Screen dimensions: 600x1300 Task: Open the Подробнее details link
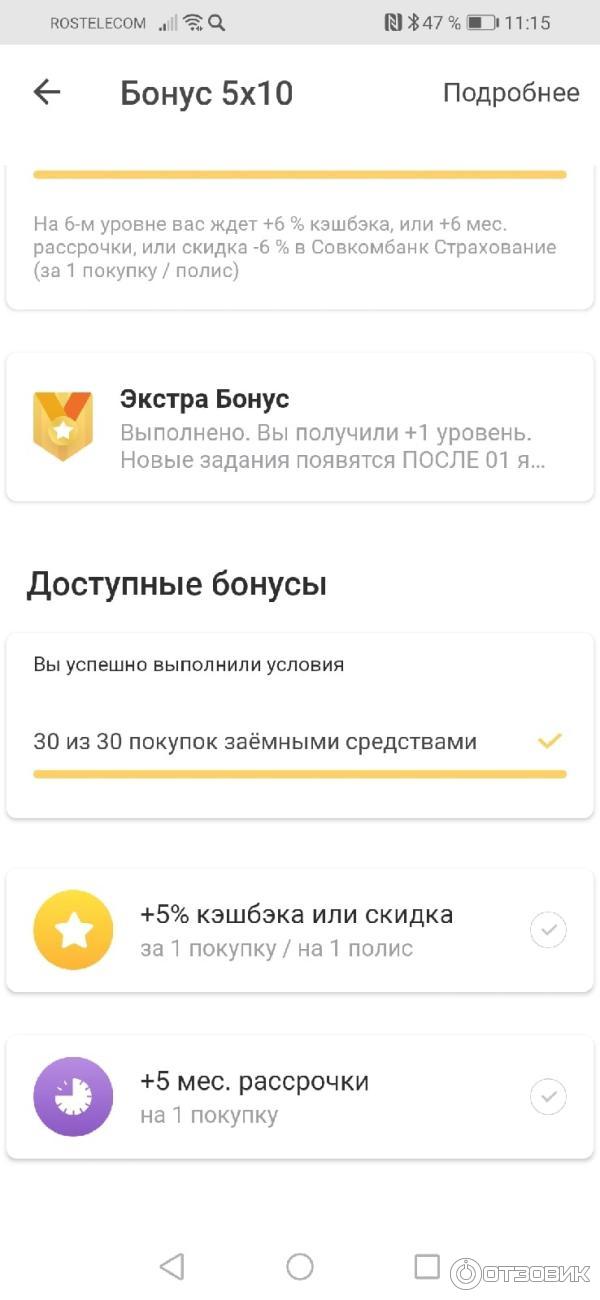[x=510, y=93]
